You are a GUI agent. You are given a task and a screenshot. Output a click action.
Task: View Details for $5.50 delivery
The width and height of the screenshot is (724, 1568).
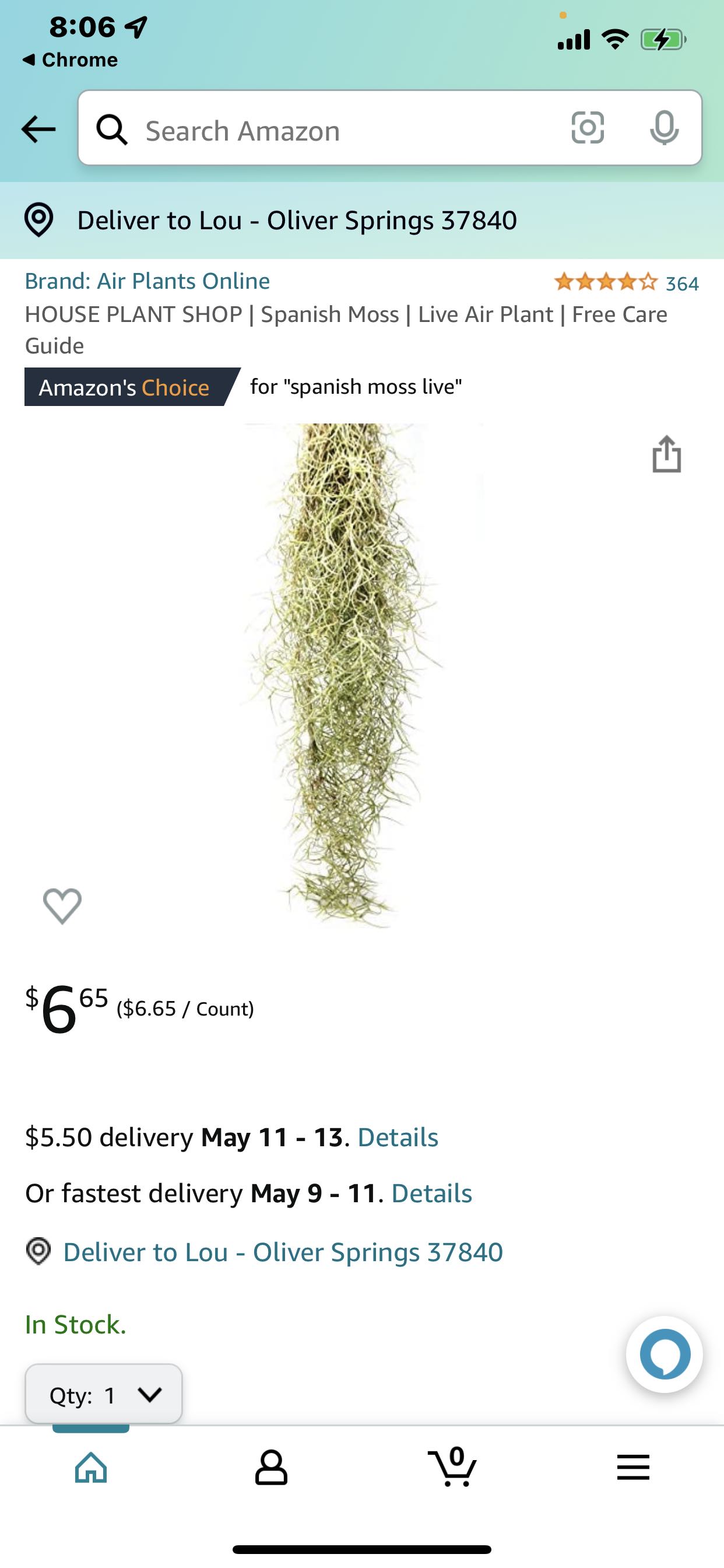(398, 1137)
